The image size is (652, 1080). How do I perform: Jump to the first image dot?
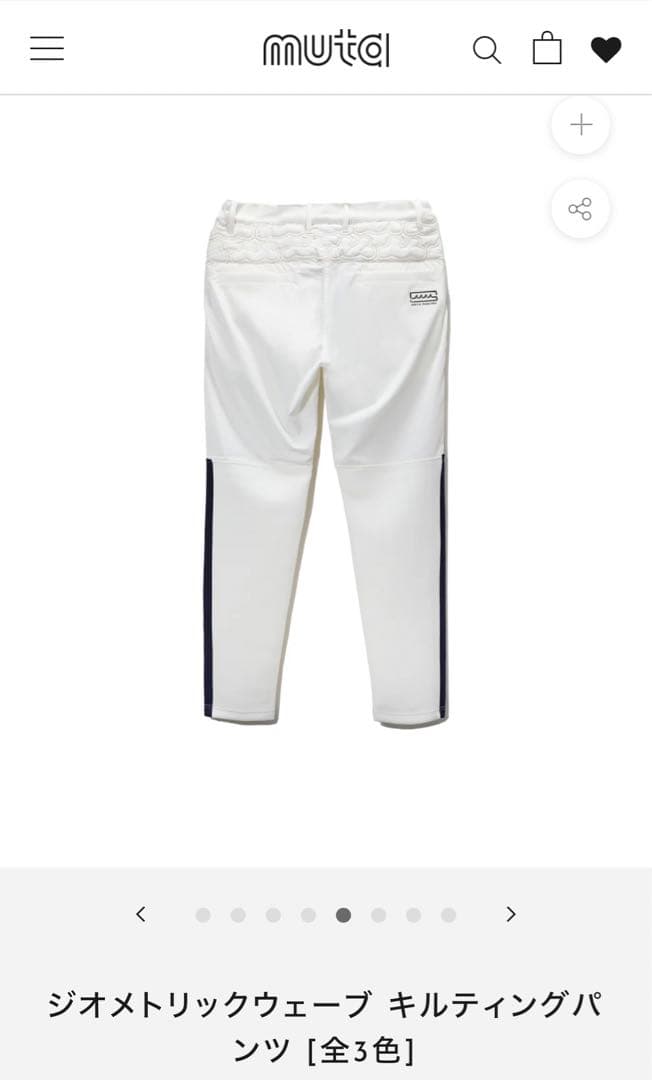pos(203,915)
